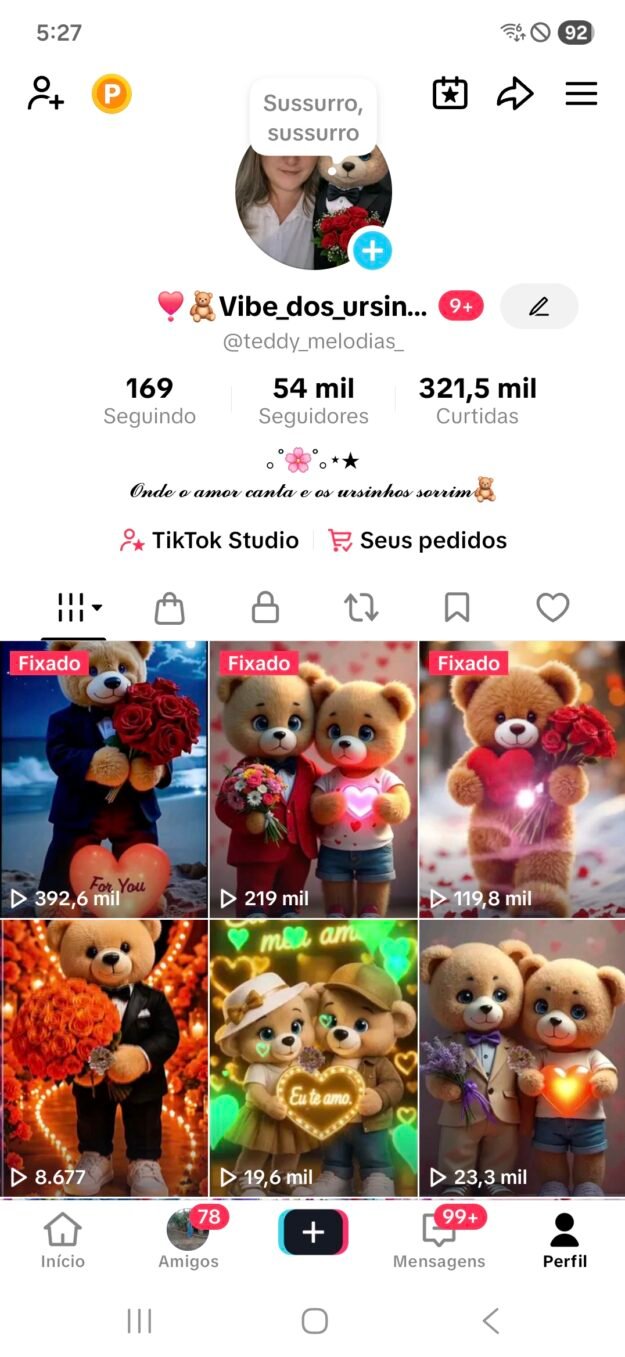Image resolution: width=625 pixels, height=1357 pixels.
Task: Switch to the shop bag tab
Action: (169, 607)
